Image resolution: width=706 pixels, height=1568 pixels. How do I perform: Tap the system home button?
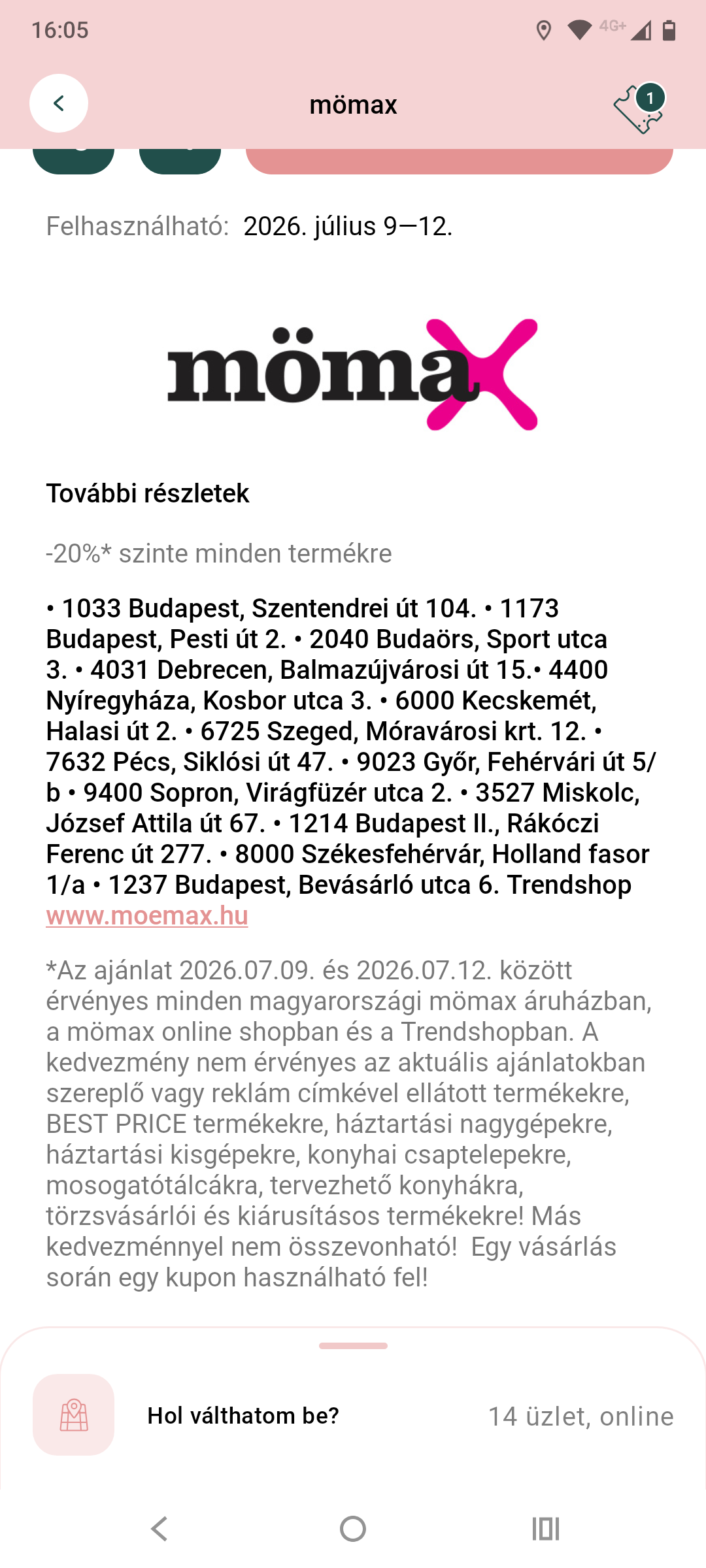coord(353,1529)
